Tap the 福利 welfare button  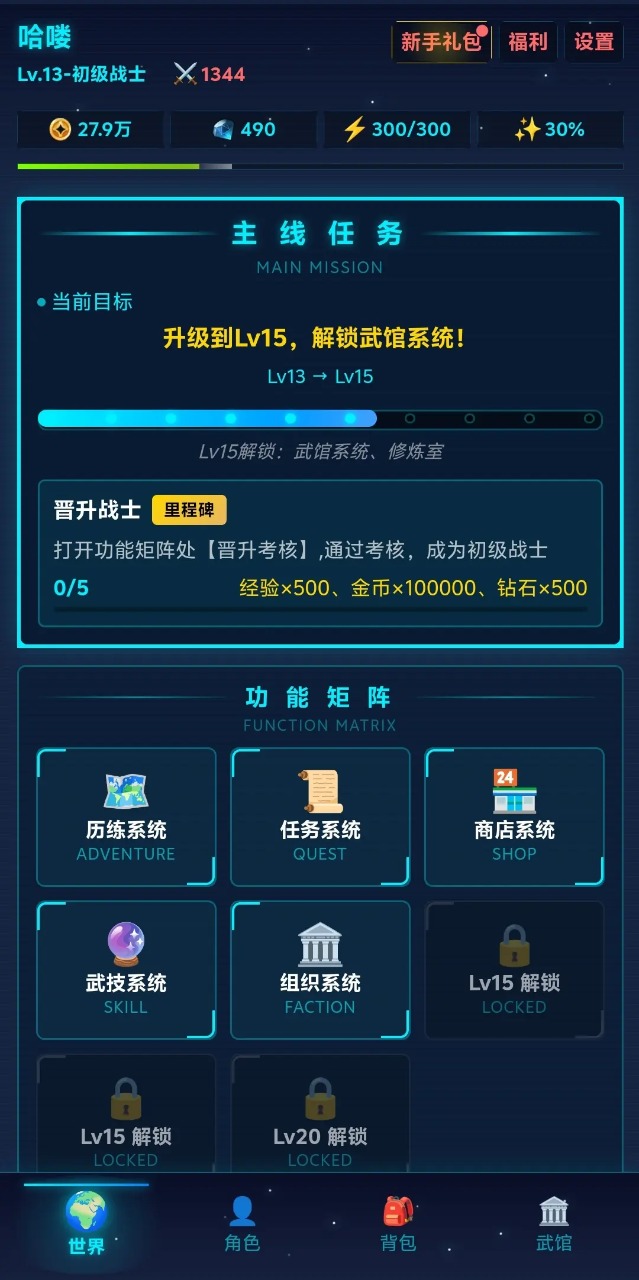[x=527, y=42]
